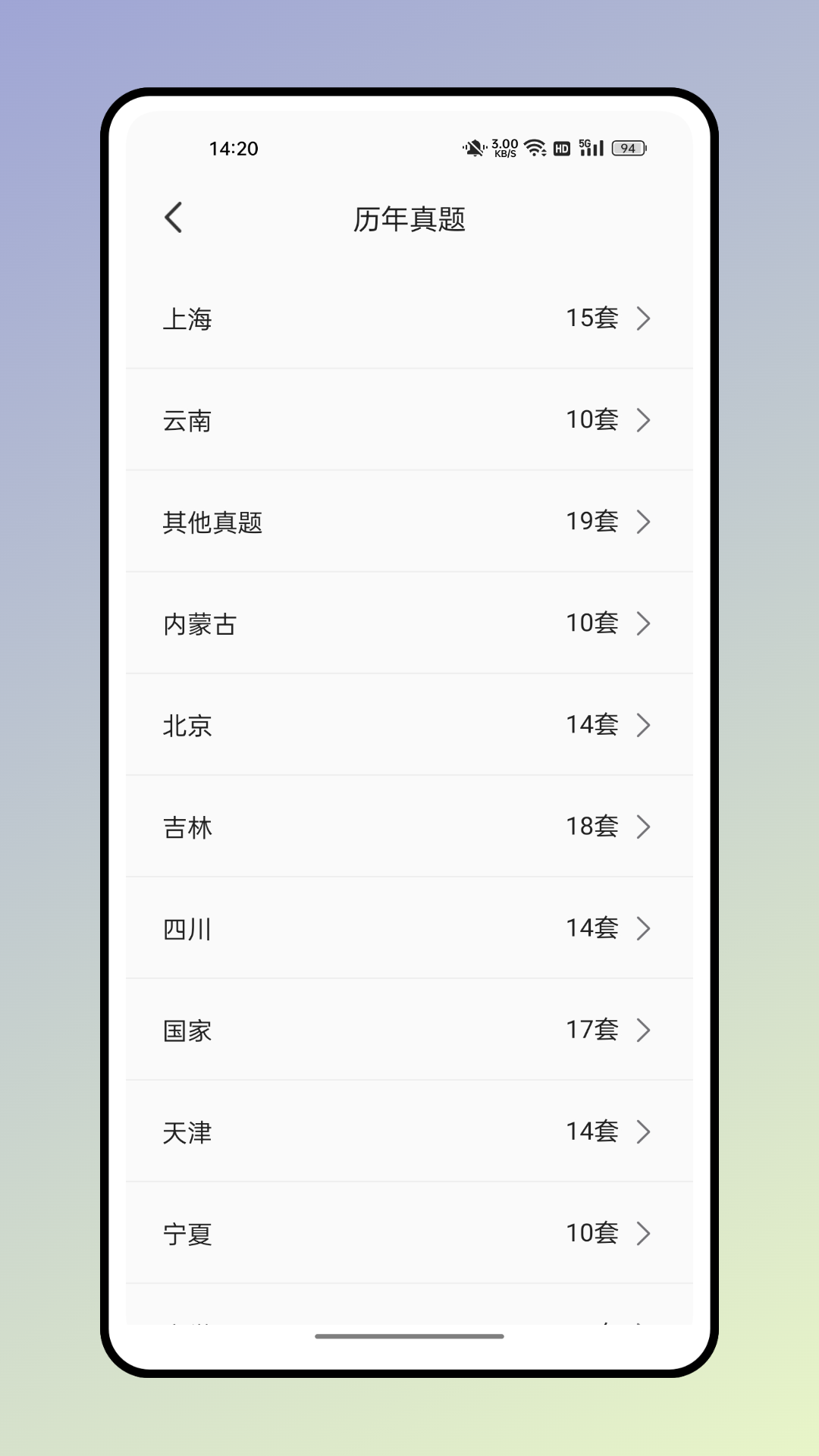Open the 上海 exam papers row
This screenshot has width=819, height=1456.
409,318
